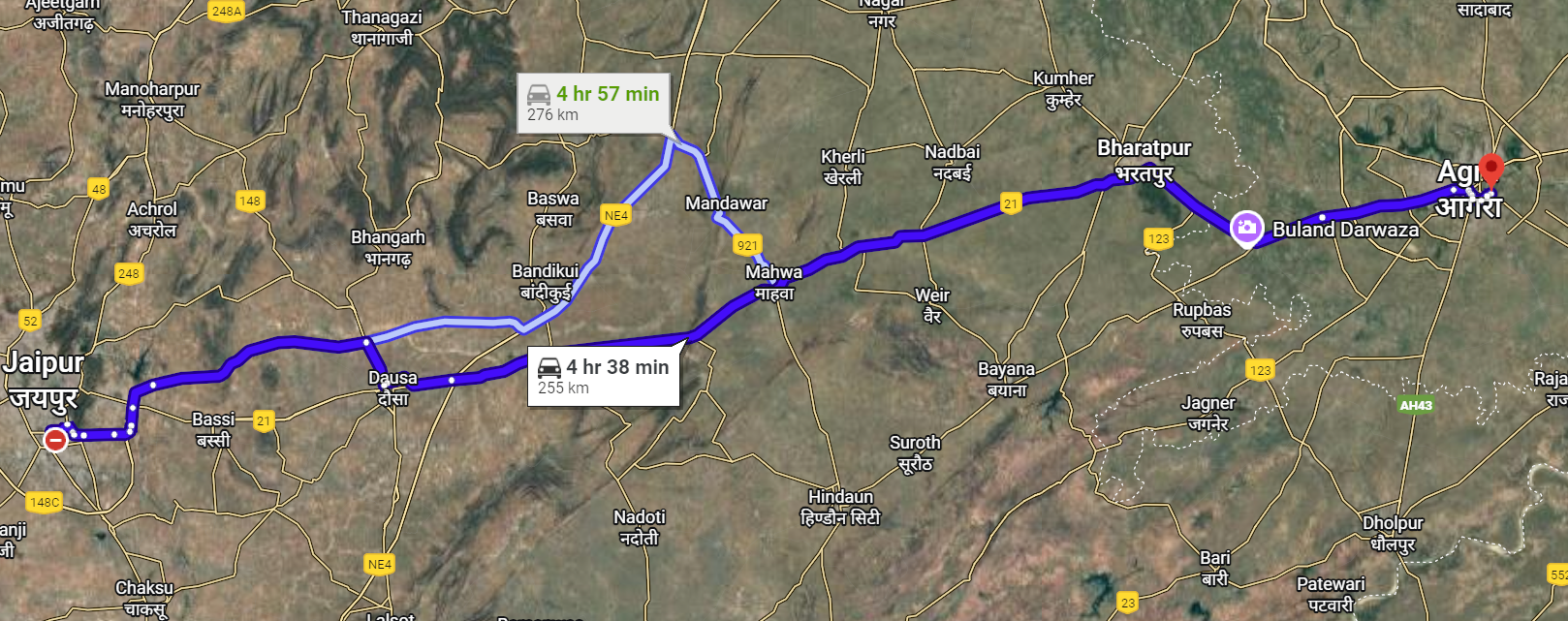Tap the red destination pin at Agra
Image resolution: width=1568 pixels, height=621 pixels.
pyautogui.click(x=1491, y=169)
